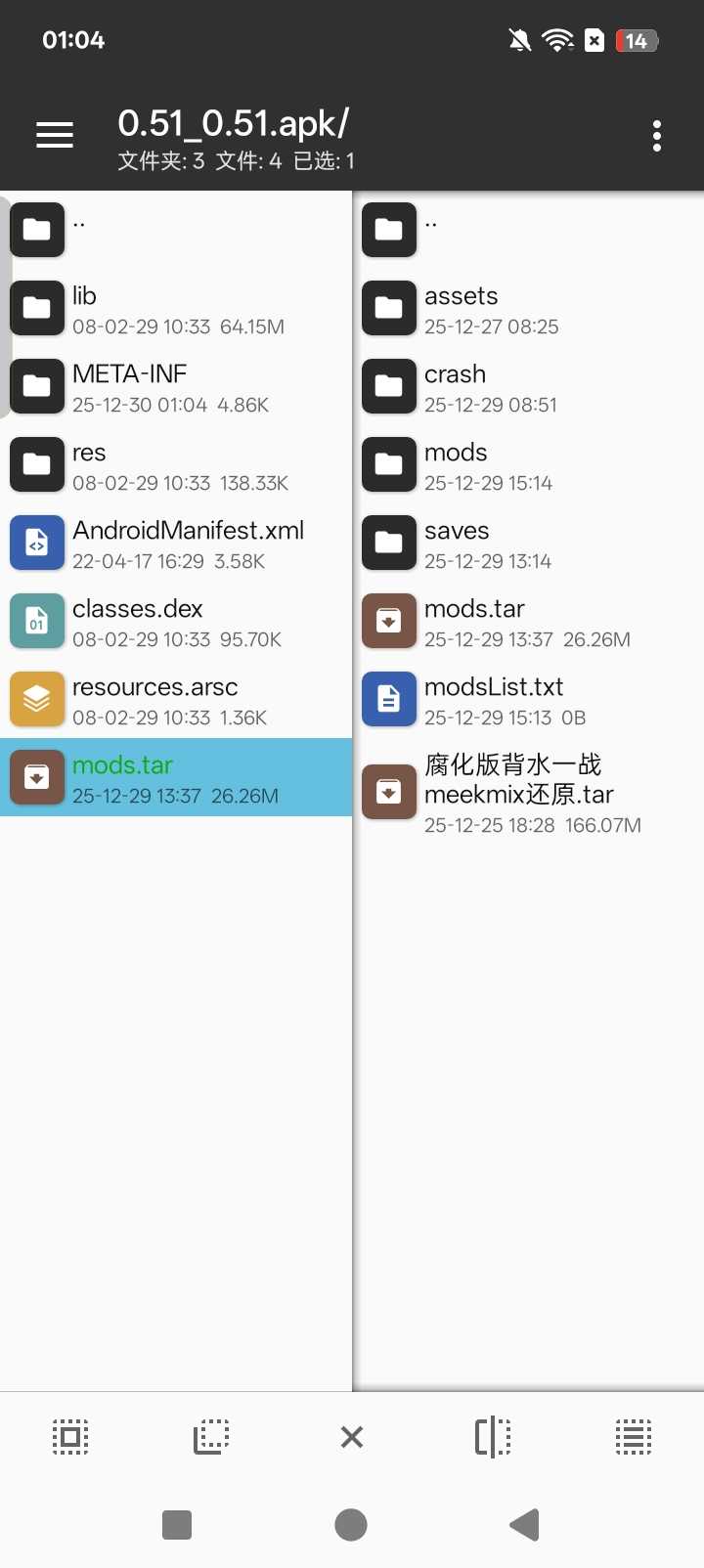Tap the split panel toolbar icon
Image resolution: width=704 pixels, height=1568 pixels.
[x=493, y=1437]
